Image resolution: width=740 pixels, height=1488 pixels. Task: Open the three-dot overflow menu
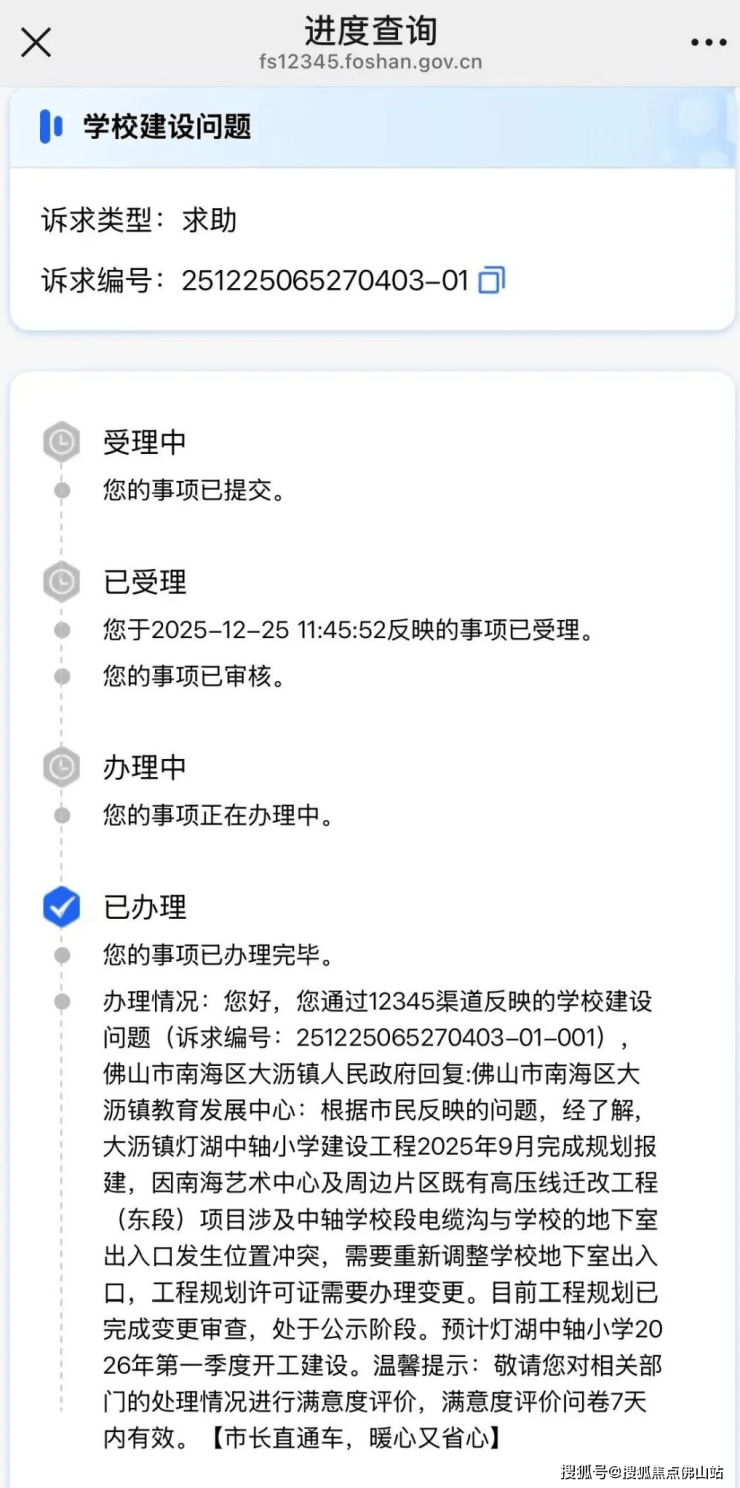point(708,43)
